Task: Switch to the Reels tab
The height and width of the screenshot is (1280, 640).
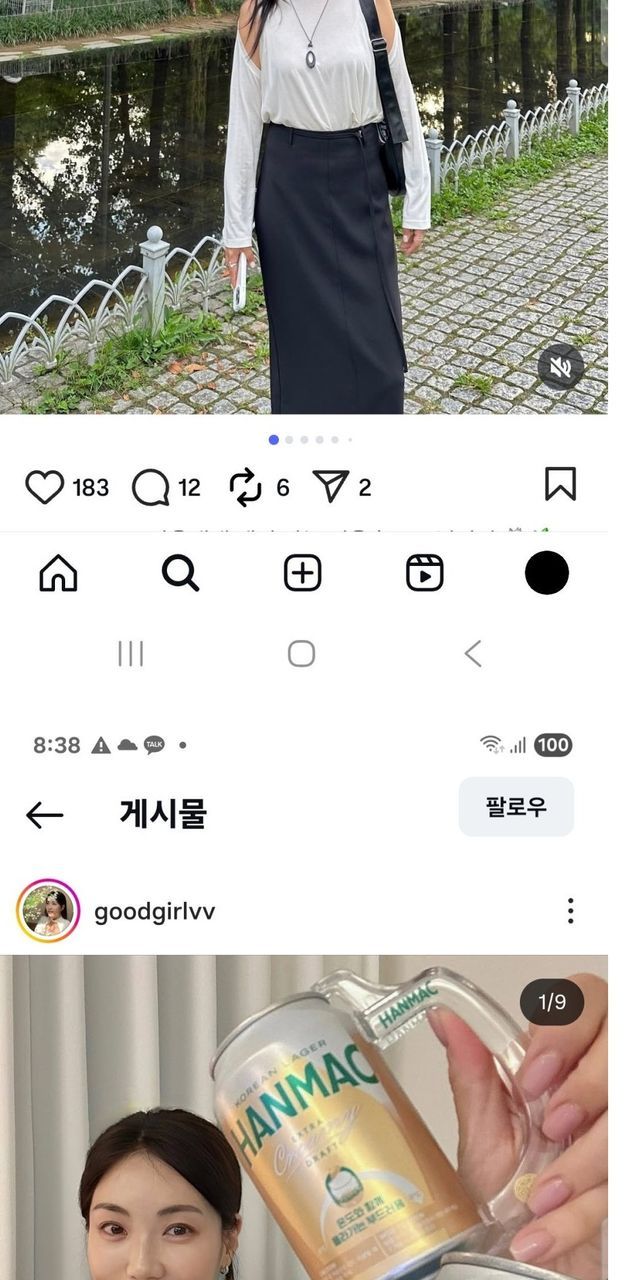Action: pyautogui.click(x=425, y=573)
